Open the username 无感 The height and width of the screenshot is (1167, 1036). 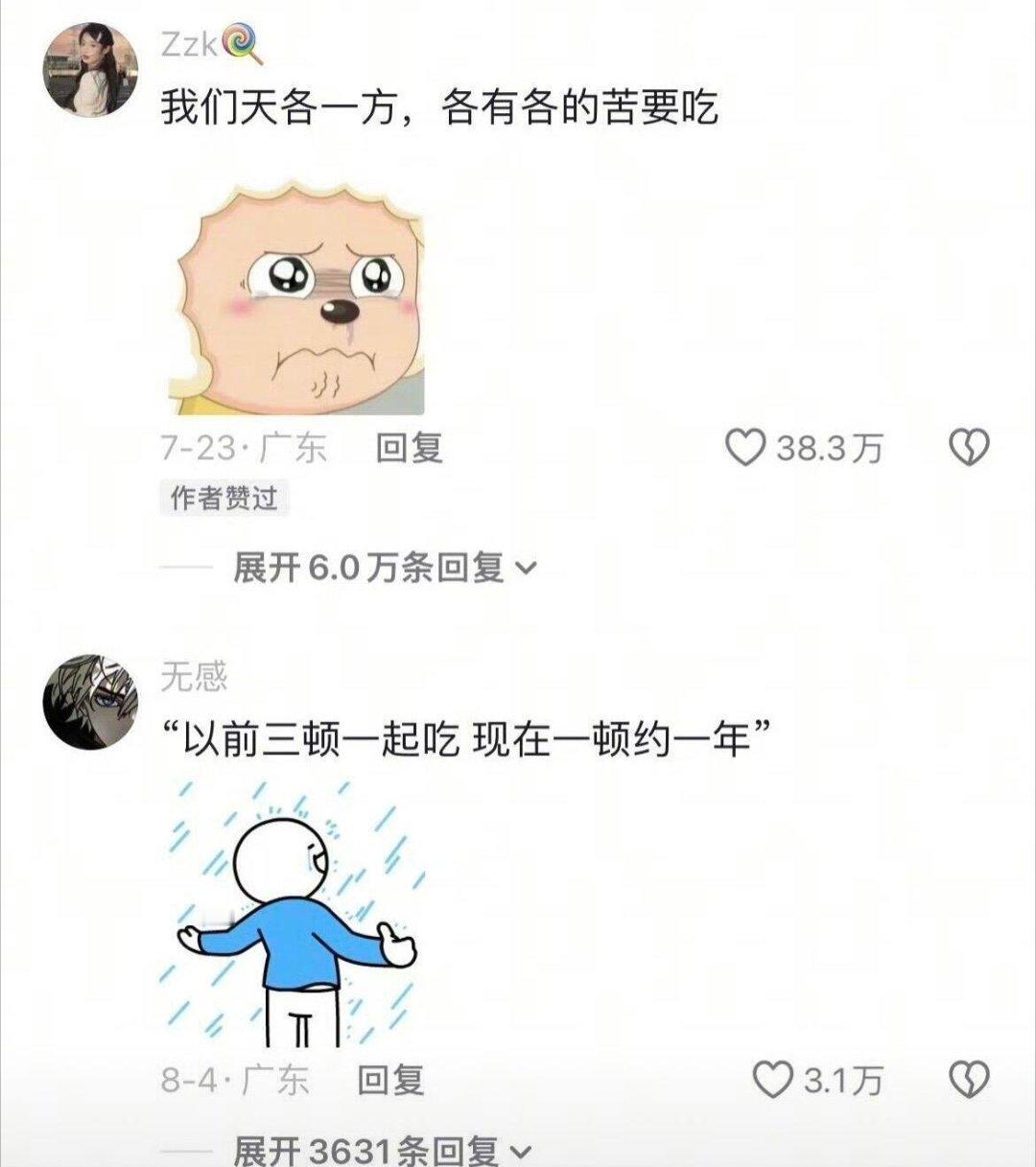click(x=194, y=677)
